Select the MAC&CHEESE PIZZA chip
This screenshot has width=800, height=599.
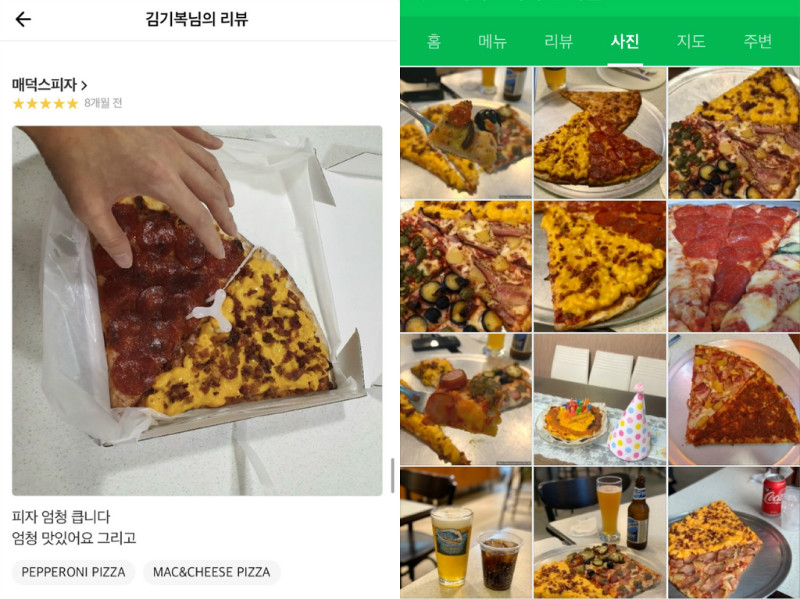point(211,572)
